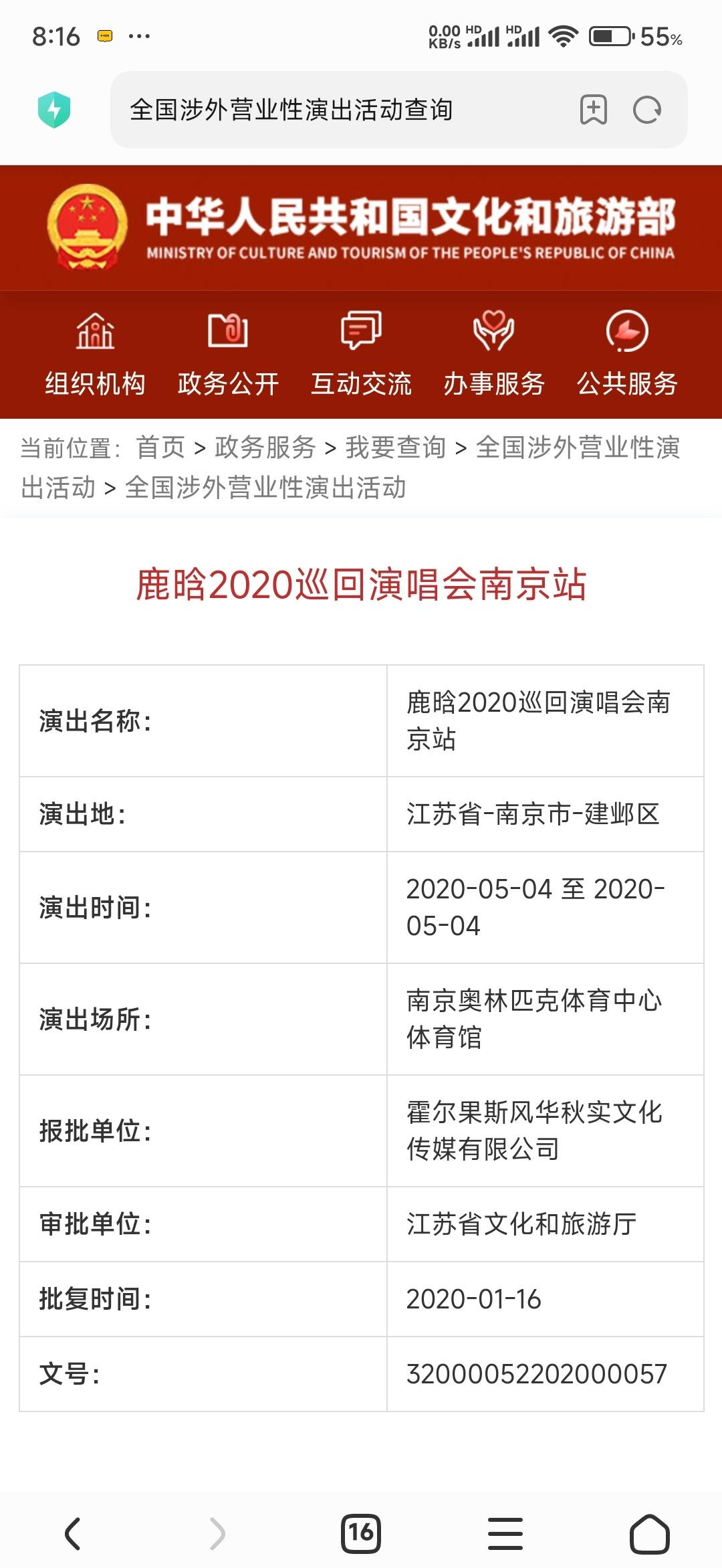Viewport: 722px width, 1568px height.
Task: Select 办事服务 in the navigation
Action: (x=494, y=354)
